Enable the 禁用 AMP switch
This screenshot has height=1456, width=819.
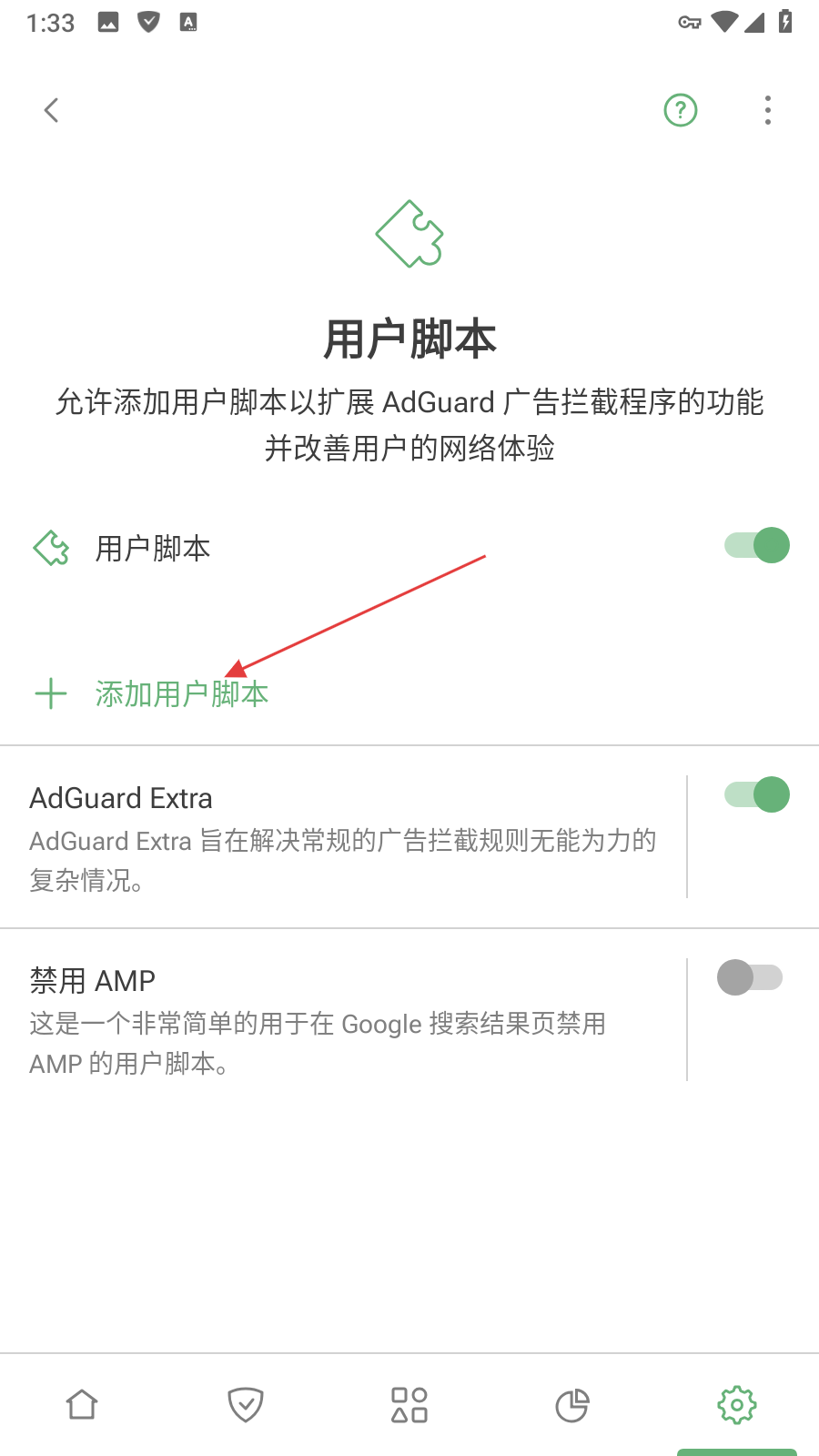(x=750, y=977)
